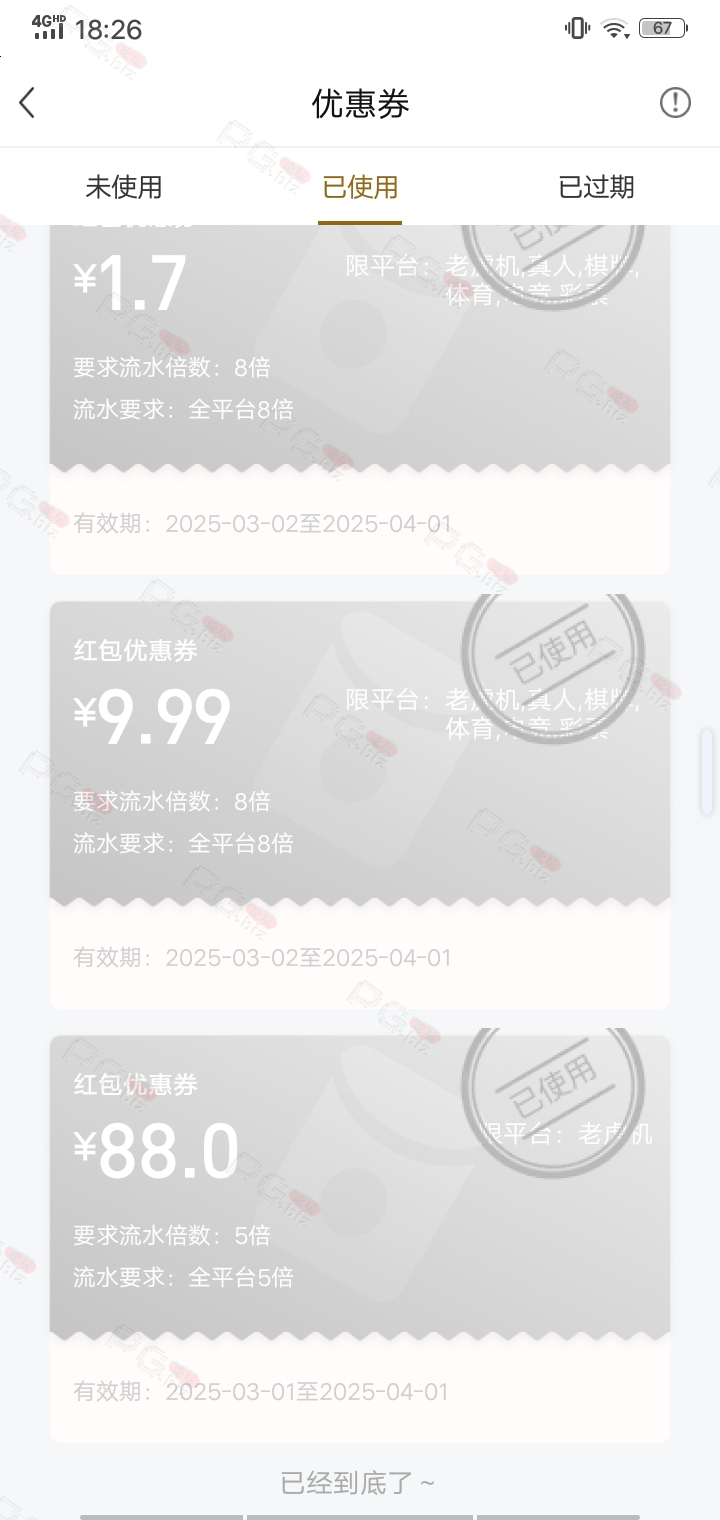Open the coupon info exclamation icon
The width and height of the screenshot is (720, 1520).
(675, 103)
